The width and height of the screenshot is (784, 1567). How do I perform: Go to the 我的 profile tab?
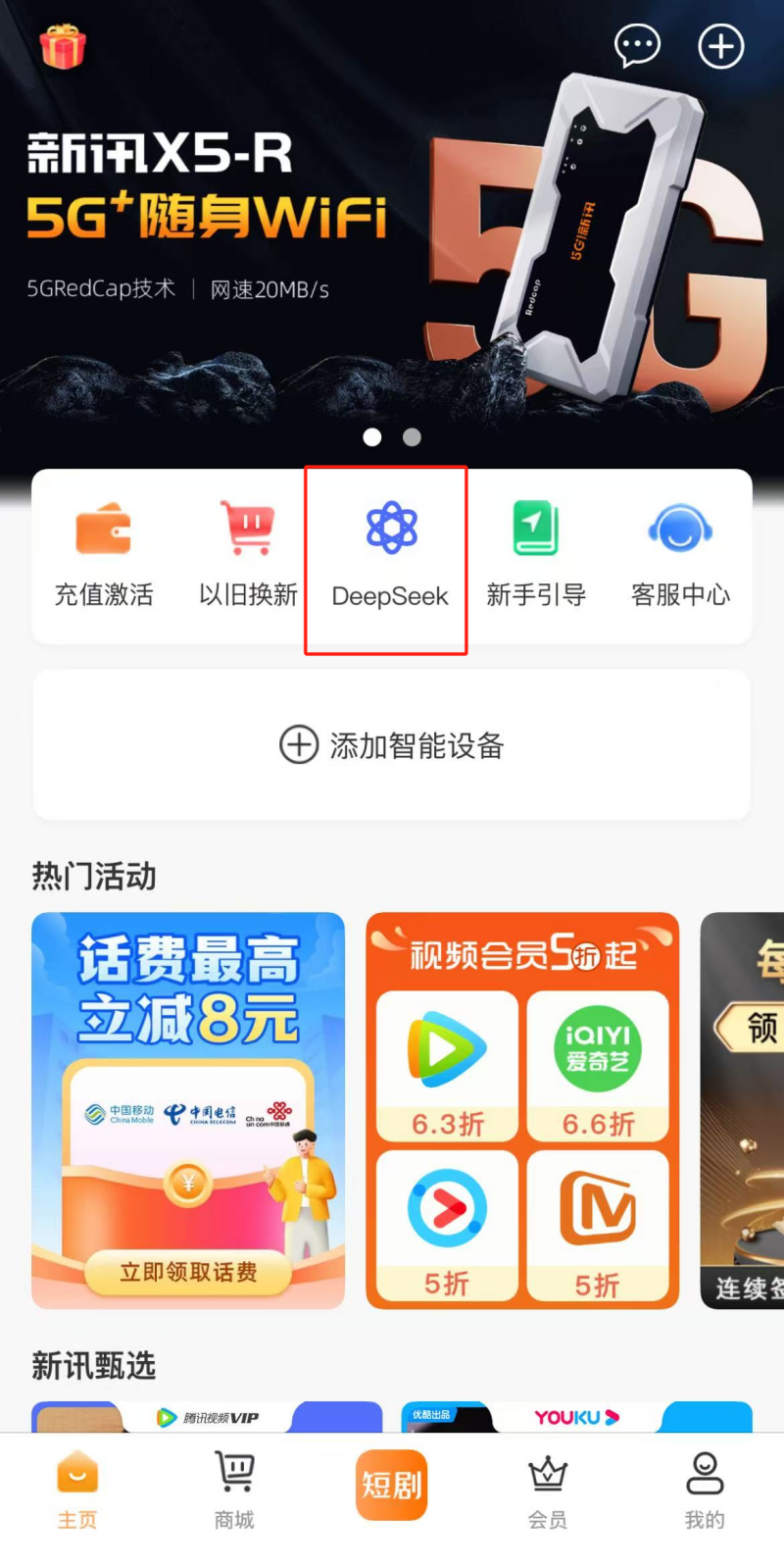click(x=704, y=1491)
